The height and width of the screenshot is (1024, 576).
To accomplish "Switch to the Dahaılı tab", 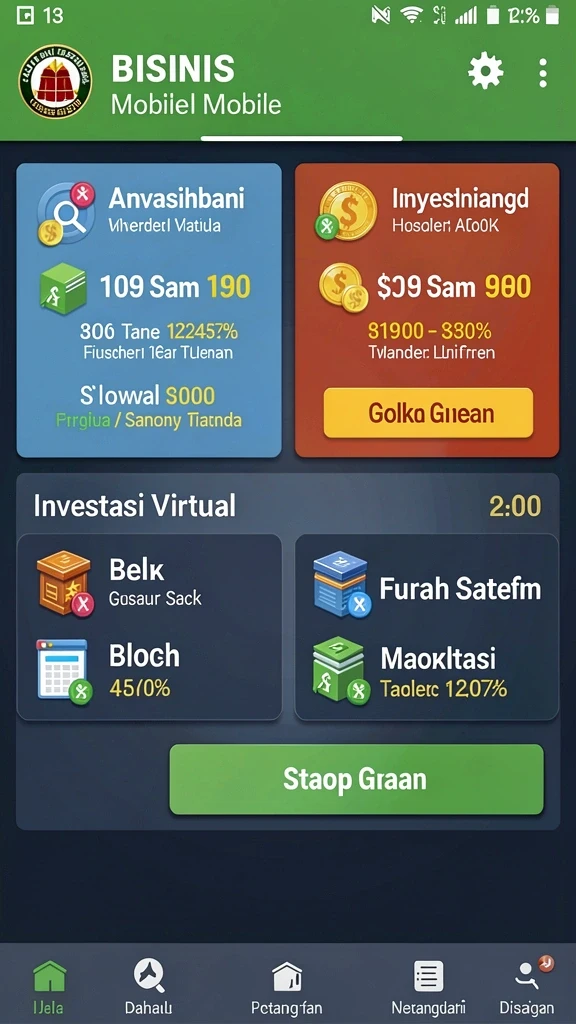I will [149, 985].
